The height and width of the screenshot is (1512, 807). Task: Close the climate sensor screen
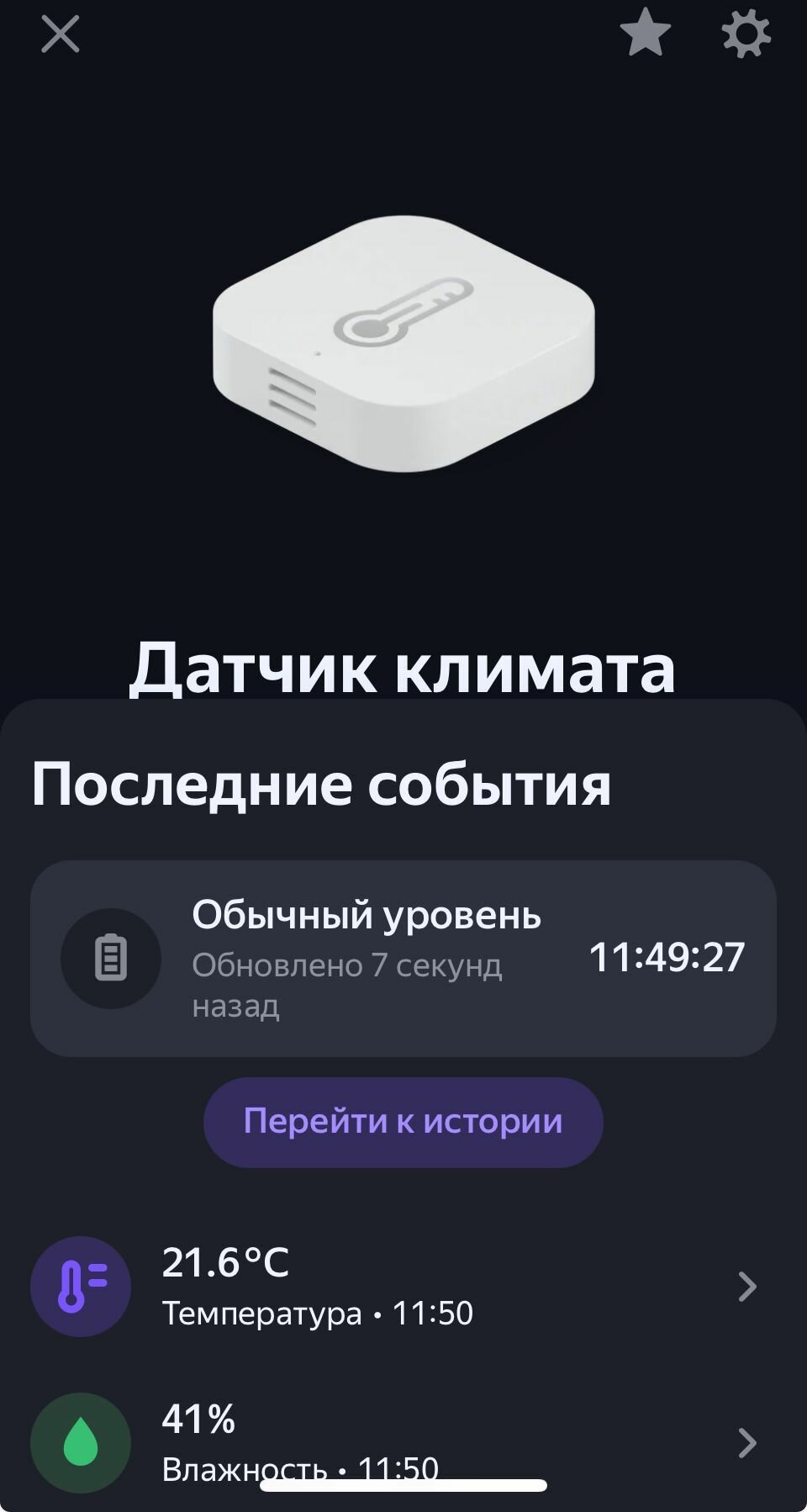(x=61, y=34)
